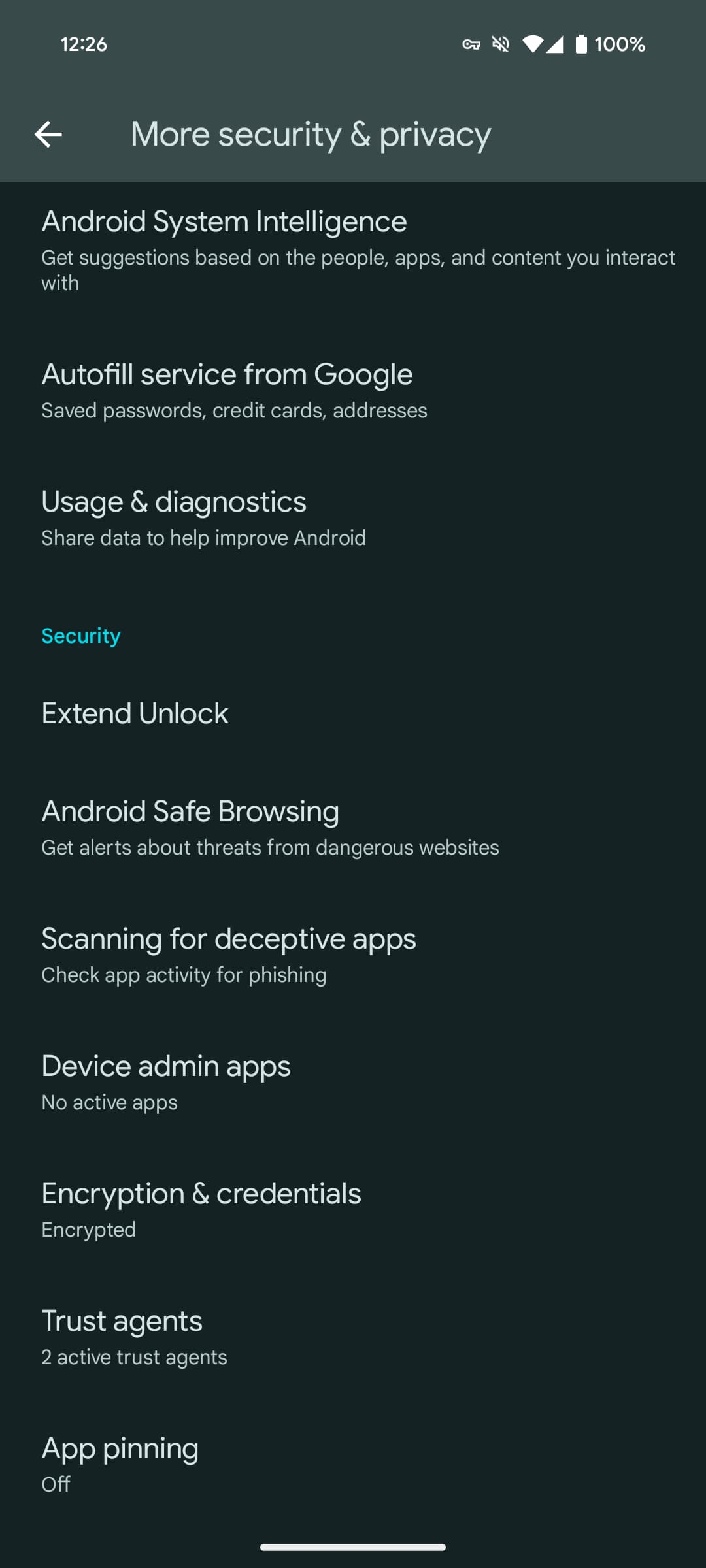The image size is (706, 1568).
Task: View Device admin apps
Action: [353, 1082]
